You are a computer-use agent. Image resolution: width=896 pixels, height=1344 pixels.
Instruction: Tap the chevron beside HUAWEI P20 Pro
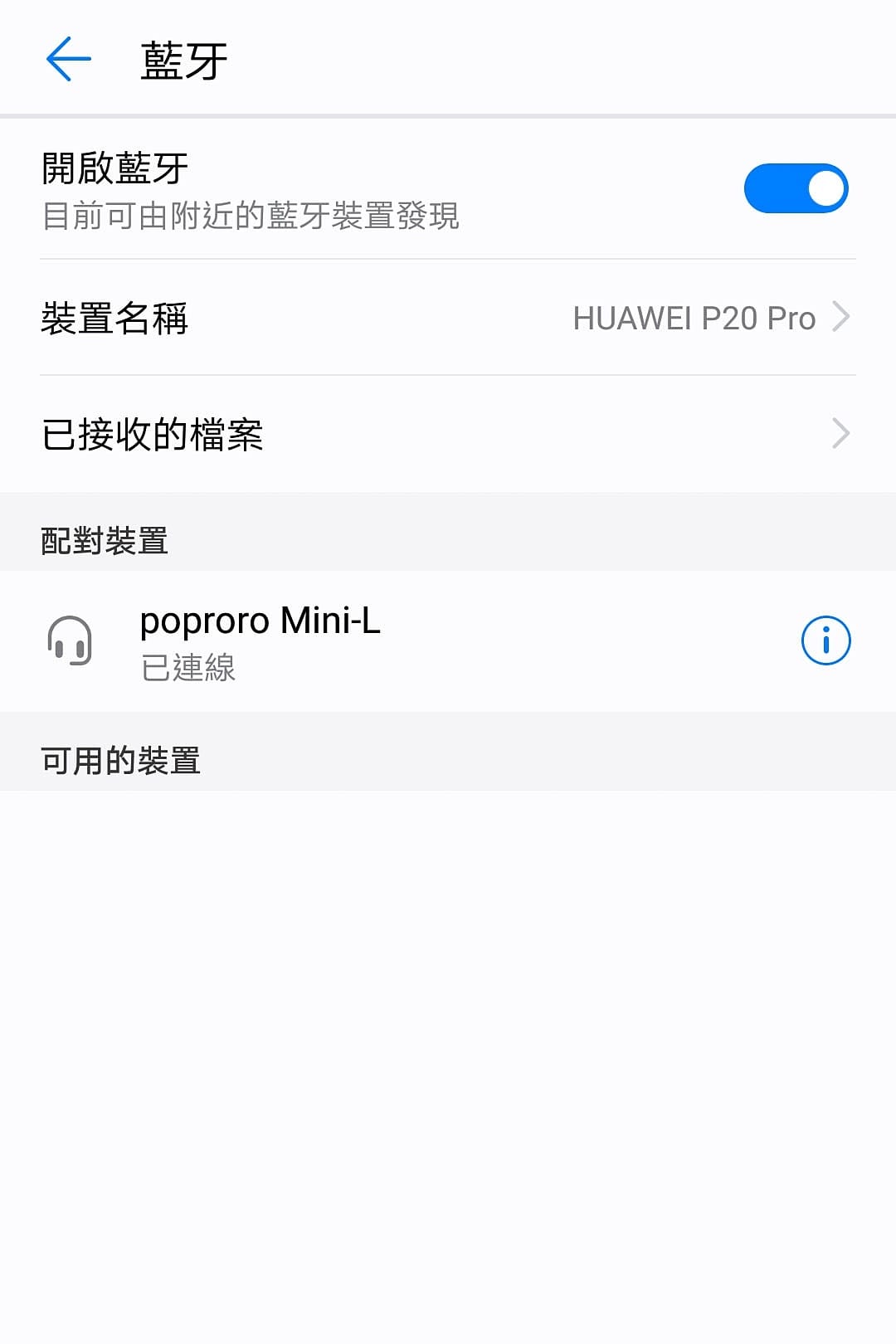[x=841, y=317]
